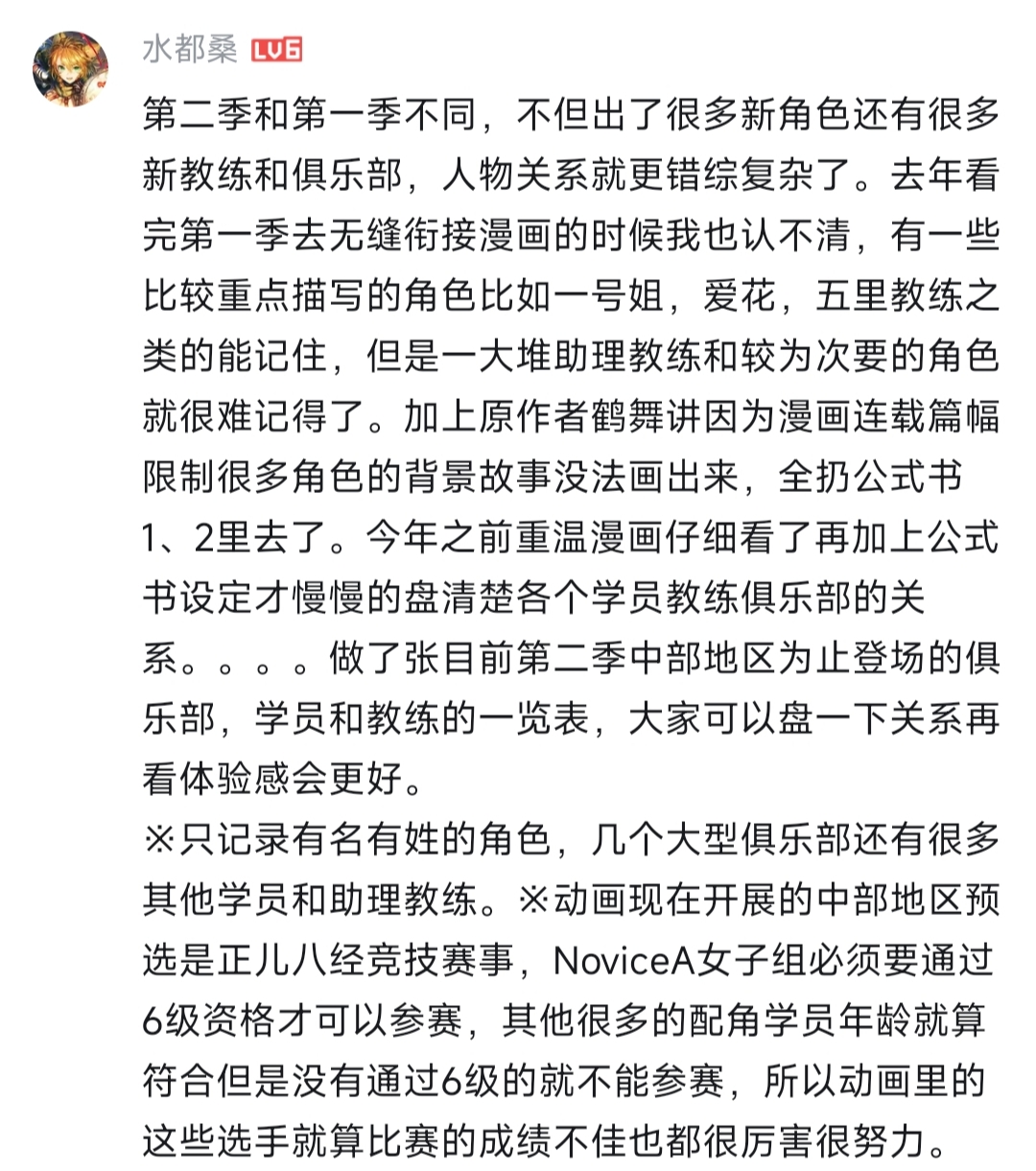Tap the username 水都桑
The image size is (1036, 1171).
pos(190,49)
